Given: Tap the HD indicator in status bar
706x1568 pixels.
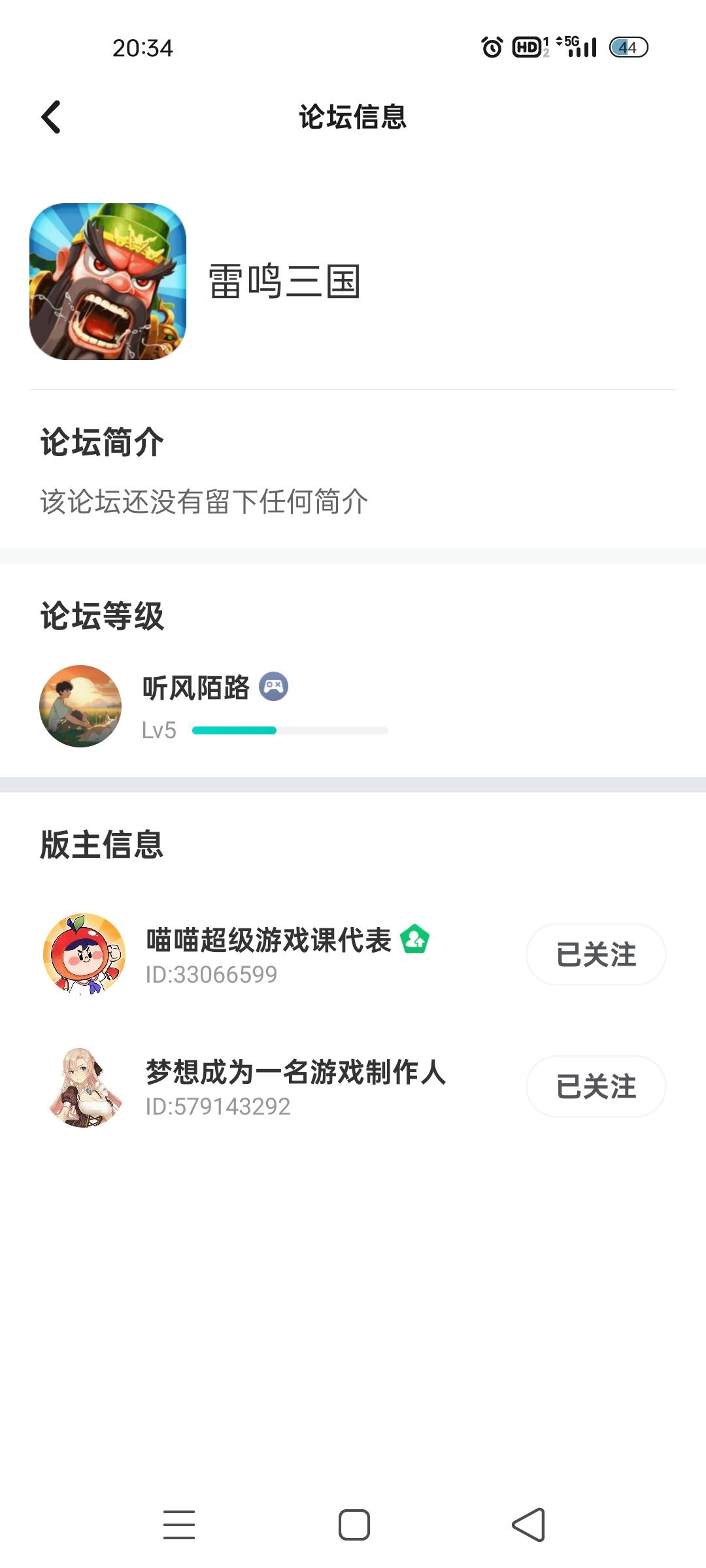Looking at the screenshot, I should 527,44.
